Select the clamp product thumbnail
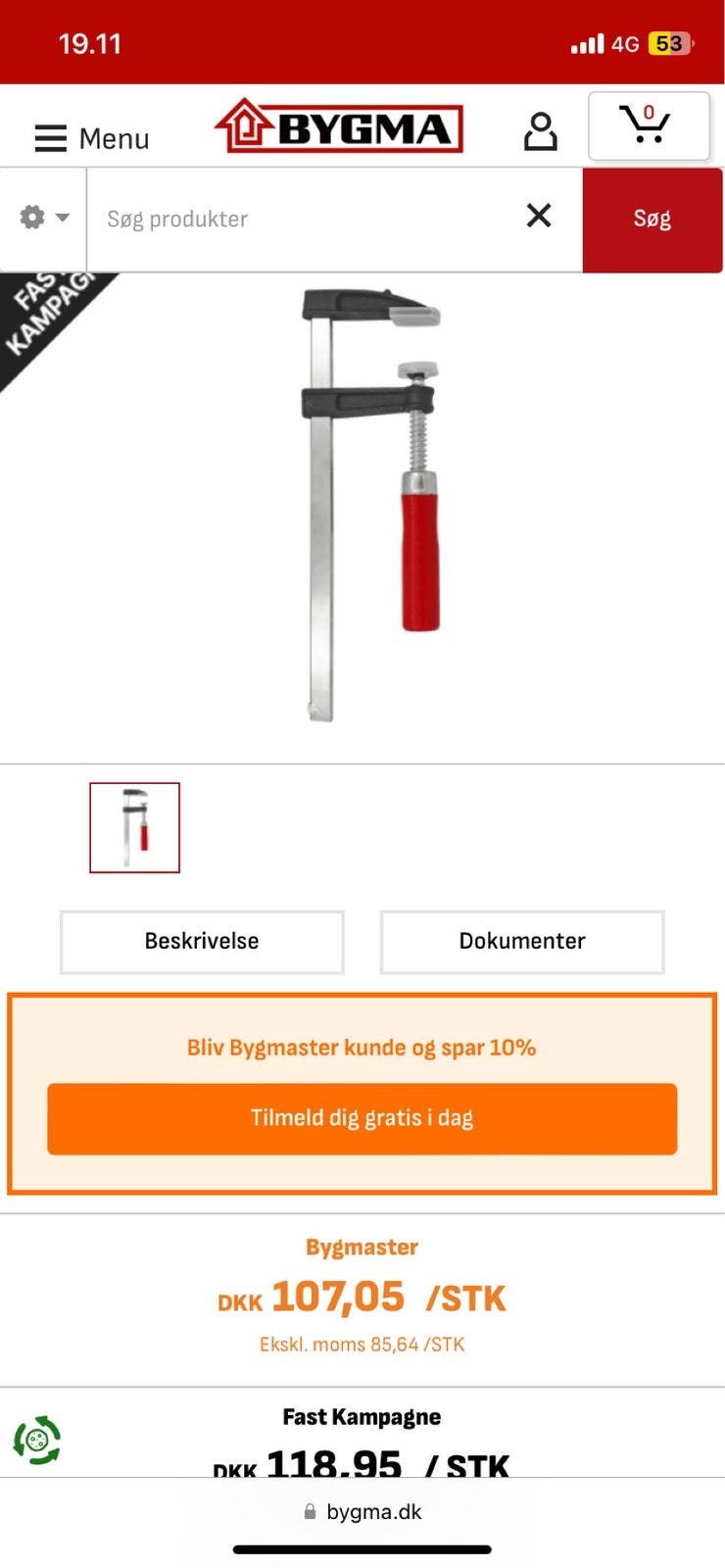Screen dimensions: 725x1568 (x=134, y=827)
